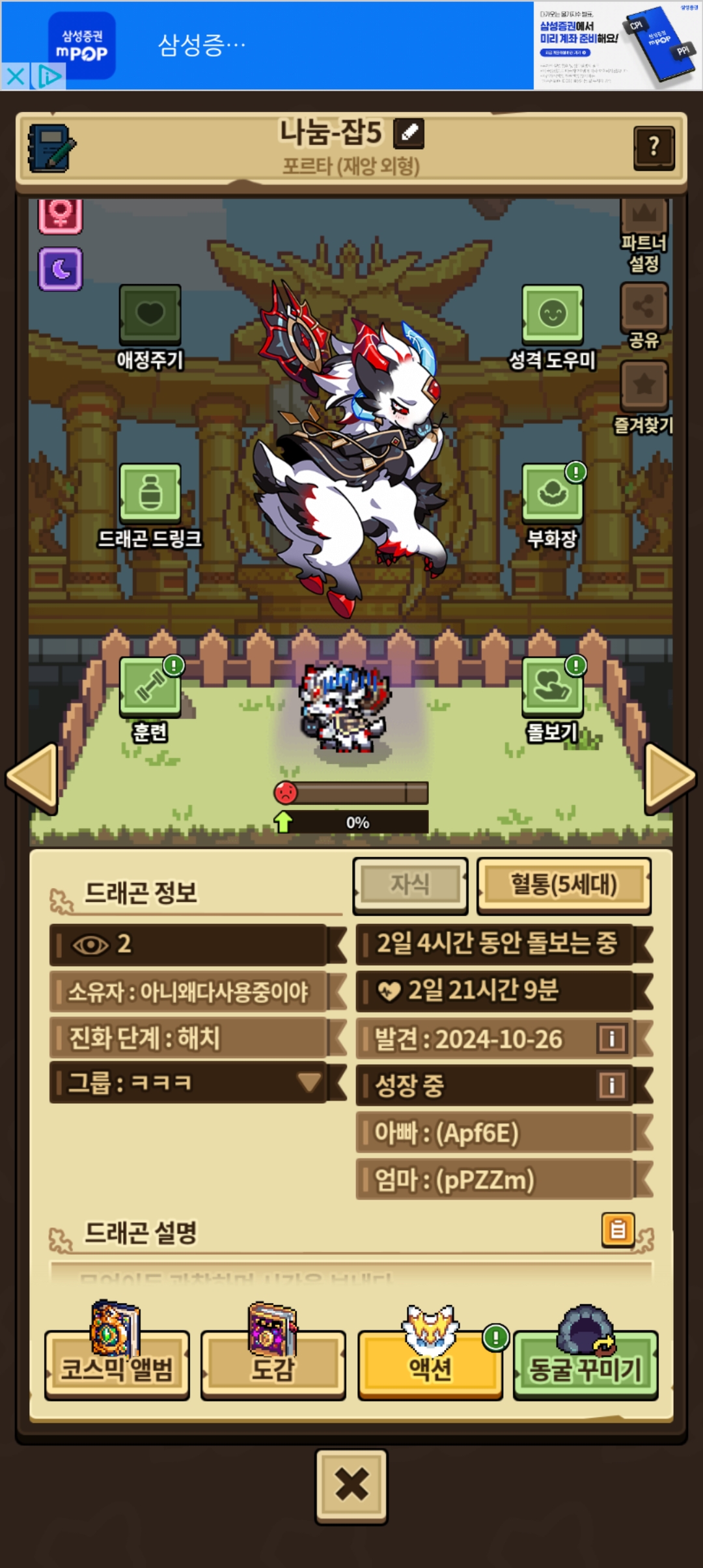Close the dragon info panel with X
Screen dimensions: 703x1568
(x=351, y=1485)
